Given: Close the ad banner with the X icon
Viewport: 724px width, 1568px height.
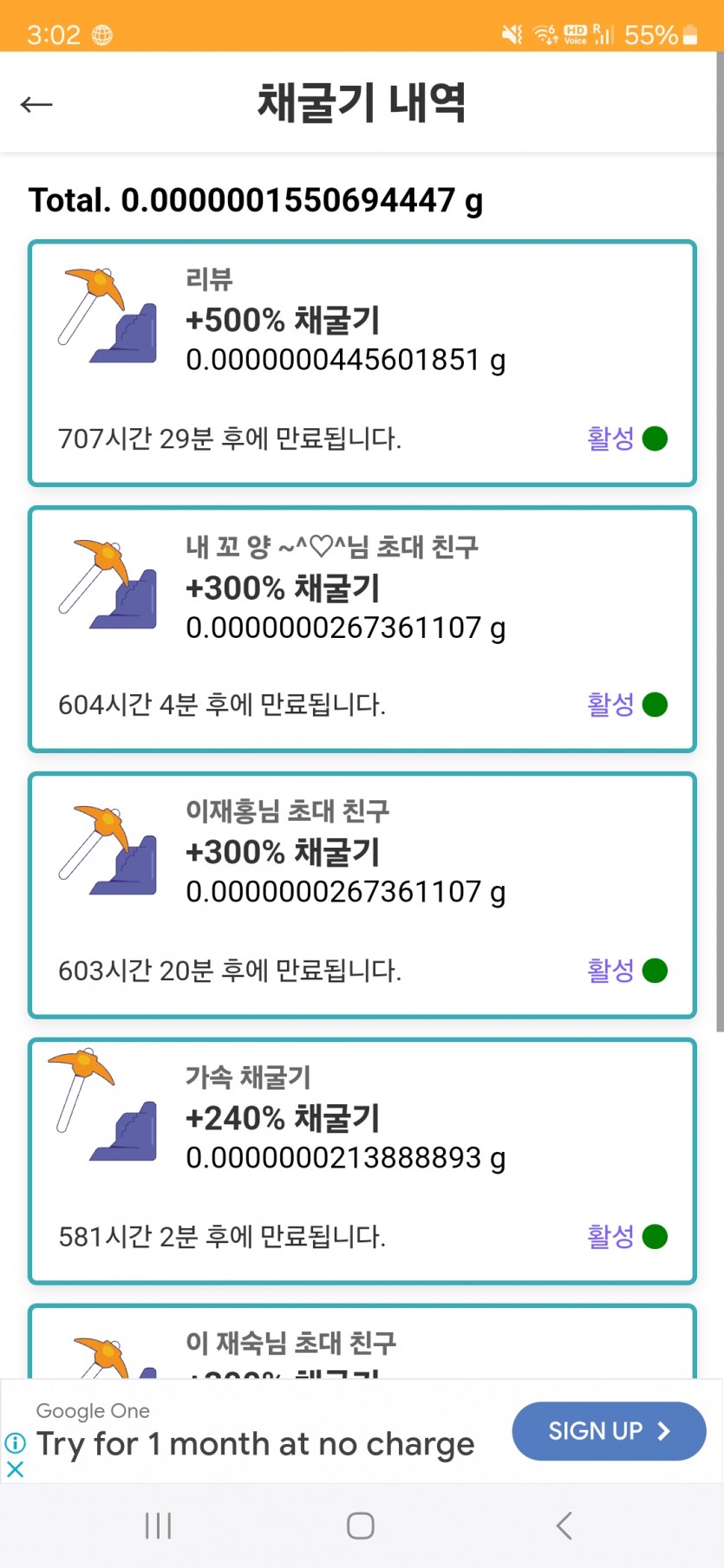Looking at the screenshot, I should coord(15,1469).
